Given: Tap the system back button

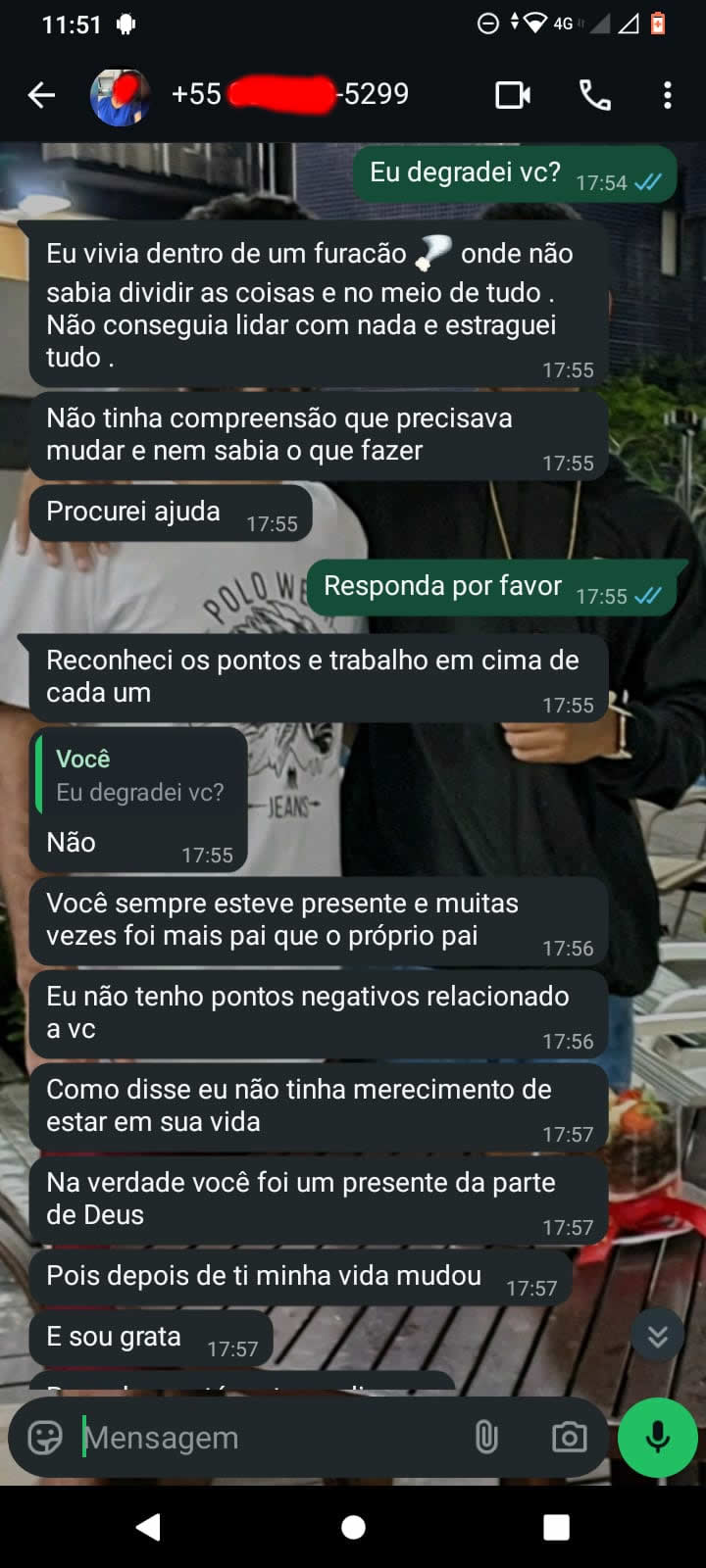Looking at the screenshot, I should 148,1527.
